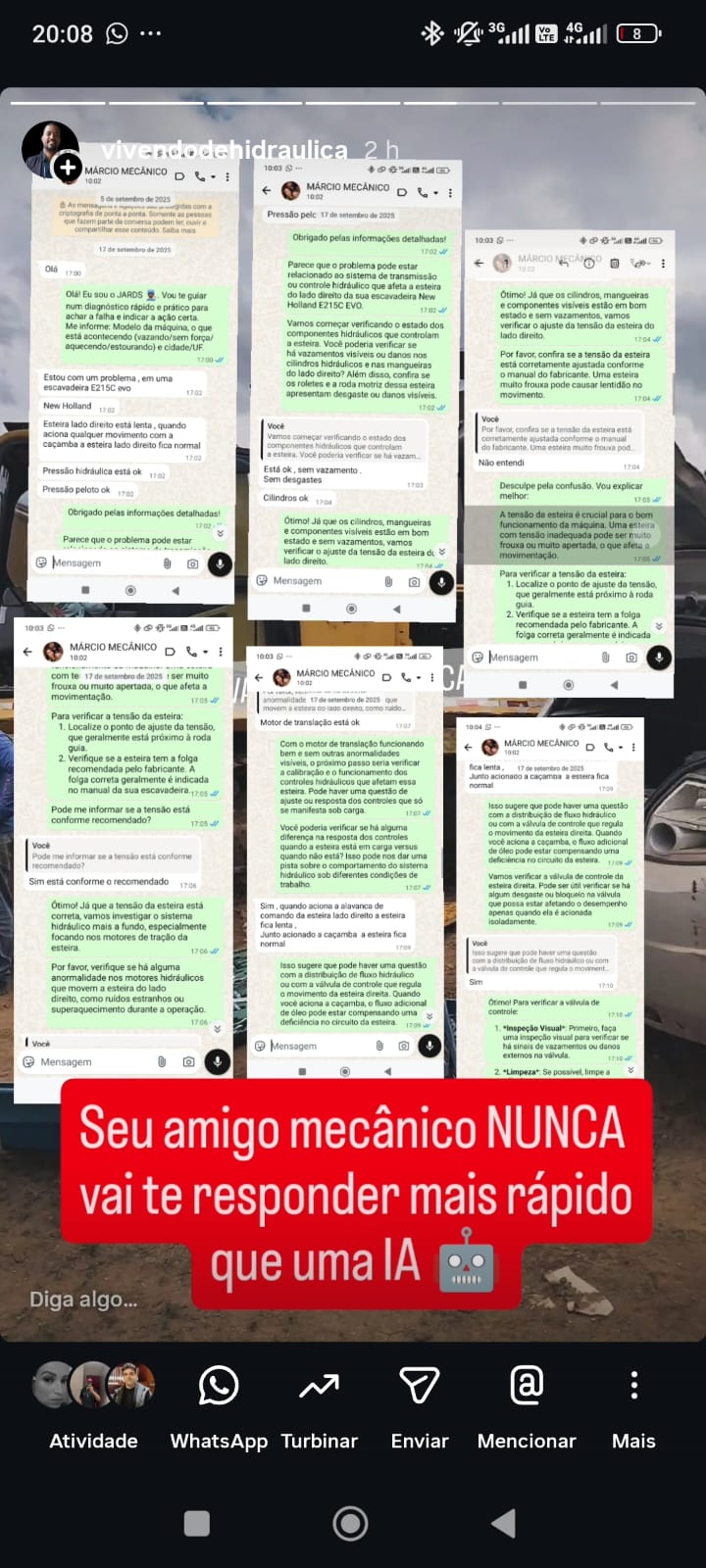
Task: Go to home screen via system home button
Action: click(x=350, y=1523)
